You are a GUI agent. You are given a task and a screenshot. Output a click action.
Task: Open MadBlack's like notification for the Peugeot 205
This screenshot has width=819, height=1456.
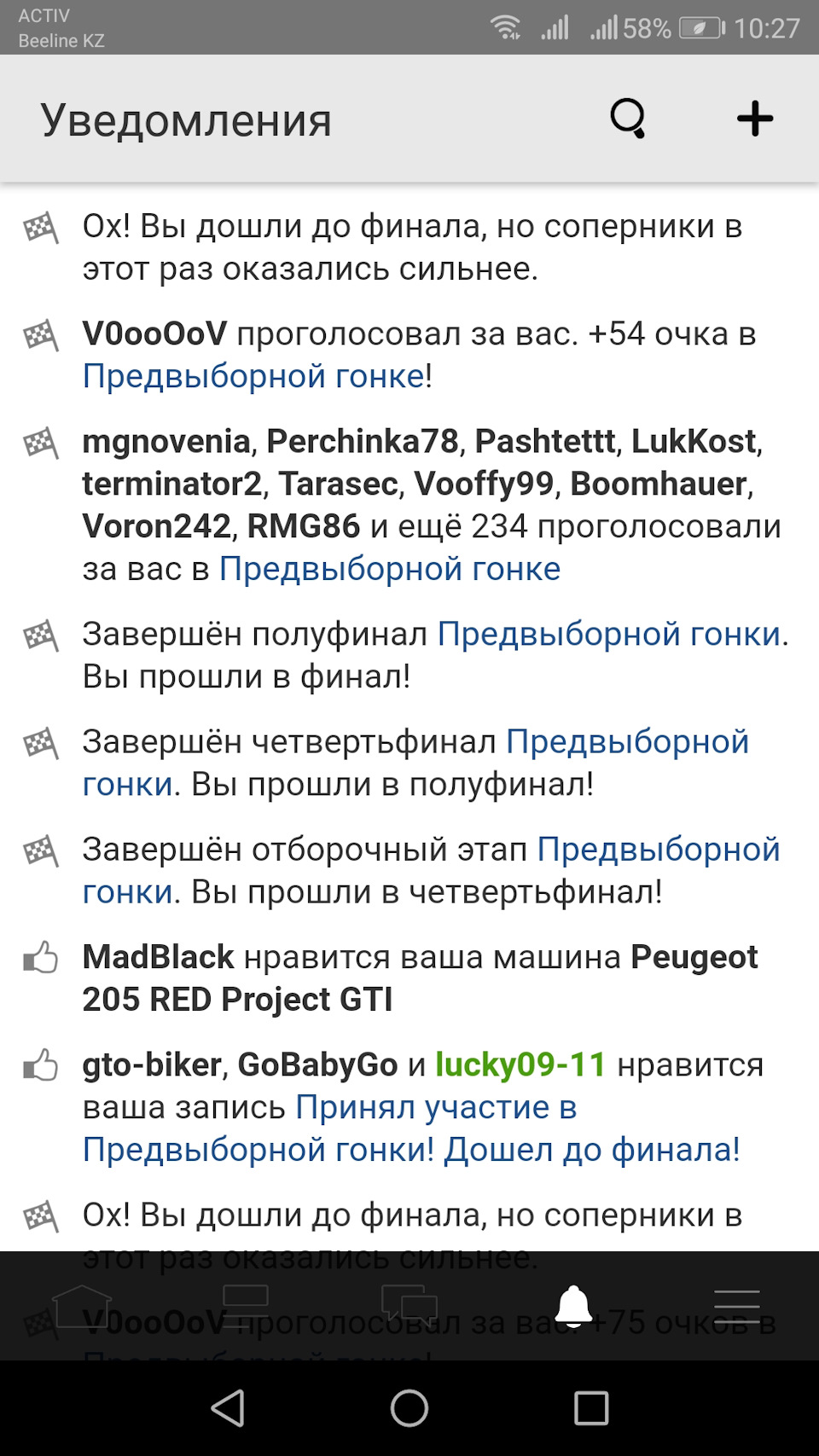(418, 977)
